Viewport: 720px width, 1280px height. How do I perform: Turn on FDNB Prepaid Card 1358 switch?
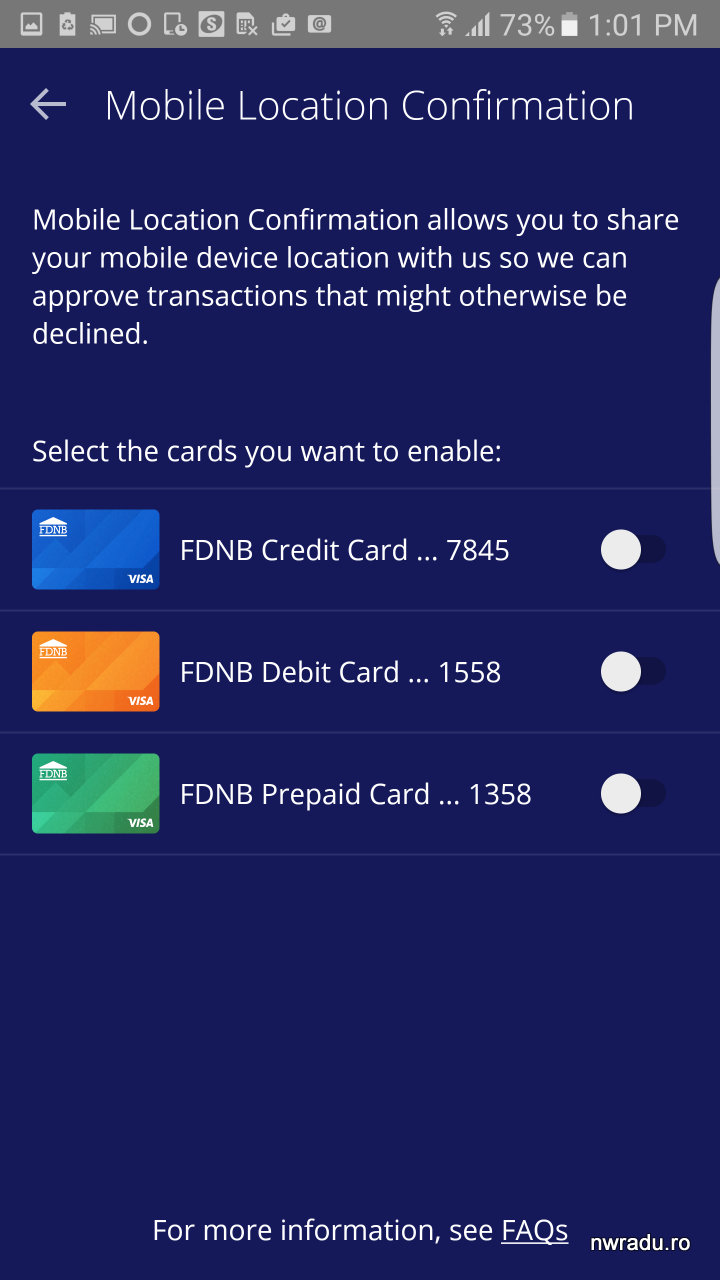(633, 794)
